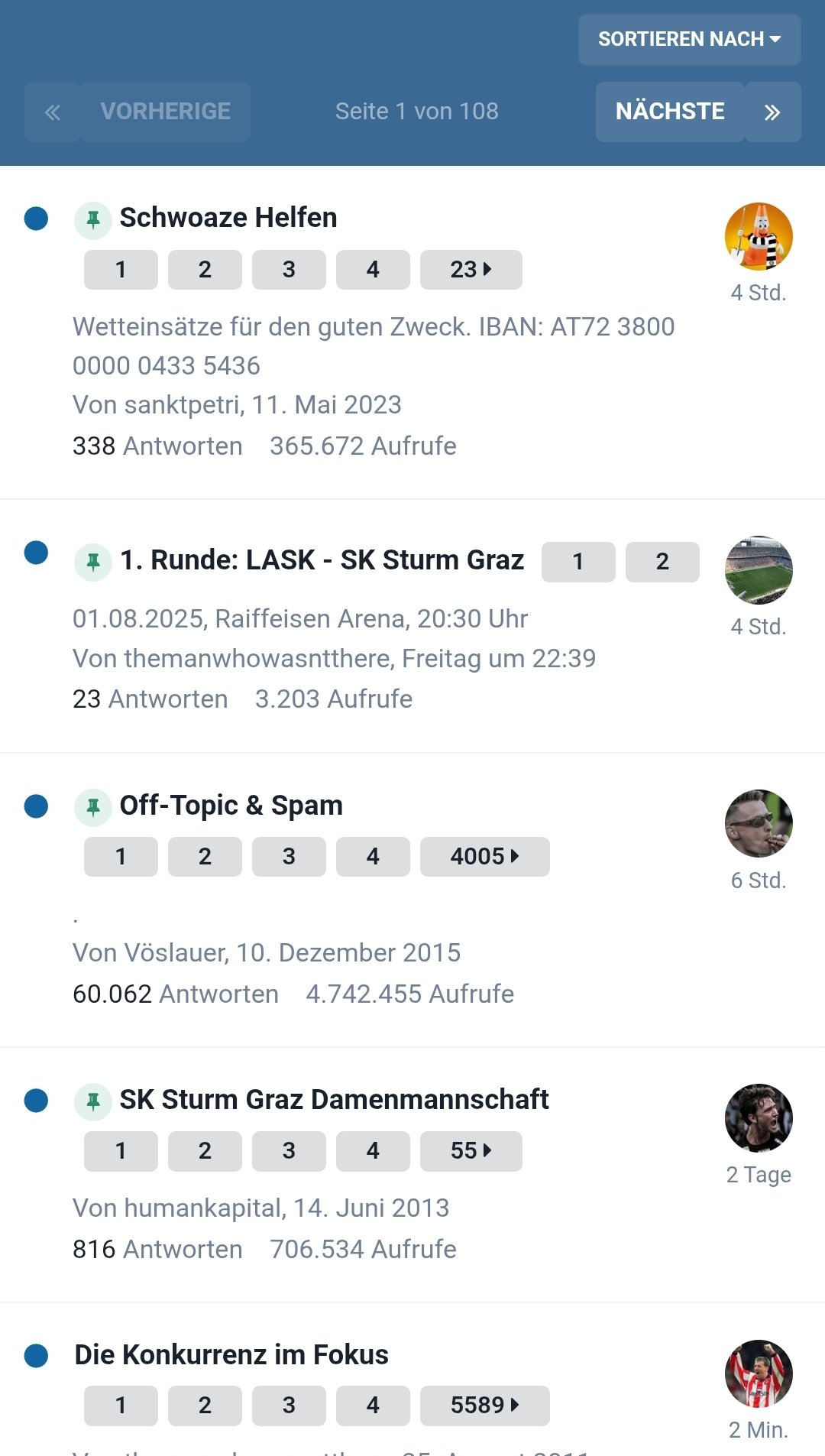View last poster avatar in Schwoaze Helfen
The height and width of the screenshot is (1456, 825).
759,236
